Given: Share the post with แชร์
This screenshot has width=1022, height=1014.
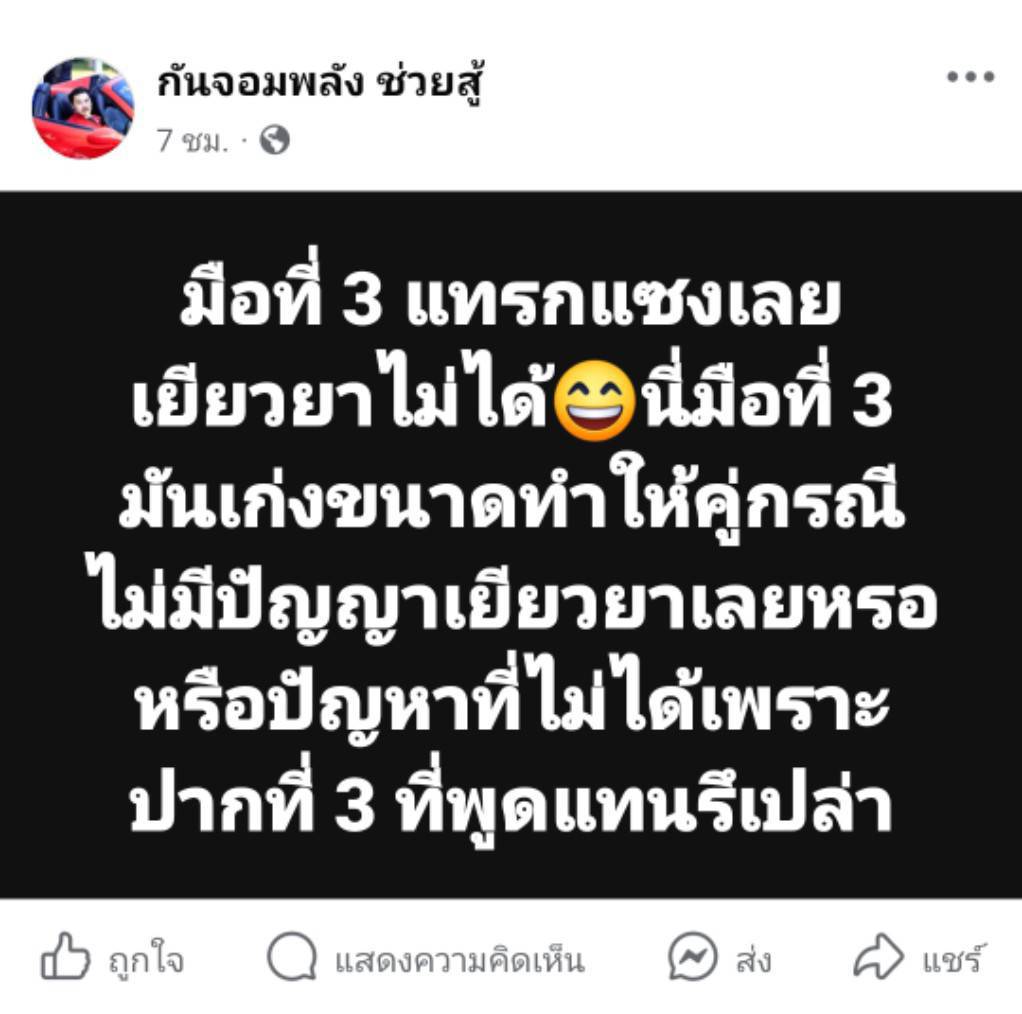Looking at the screenshot, I should [919, 961].
